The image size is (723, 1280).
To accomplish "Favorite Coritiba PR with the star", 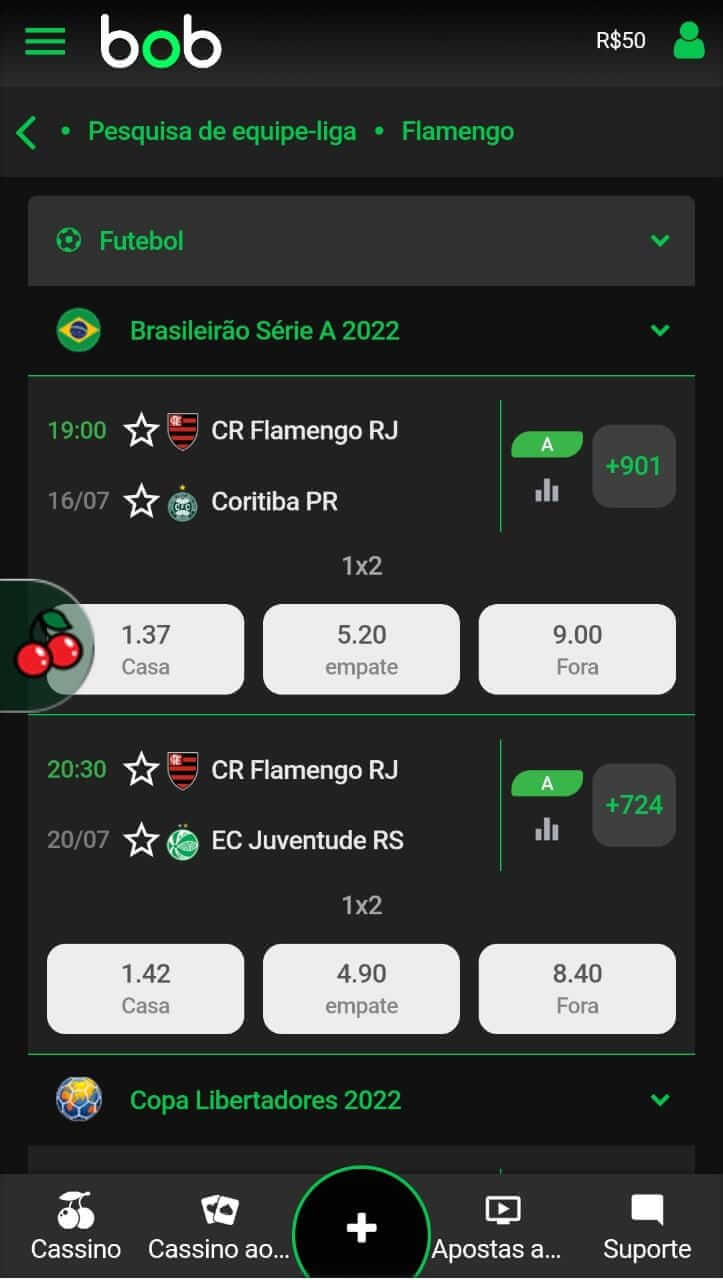I will pyautogui.click(x=142, y=501).
